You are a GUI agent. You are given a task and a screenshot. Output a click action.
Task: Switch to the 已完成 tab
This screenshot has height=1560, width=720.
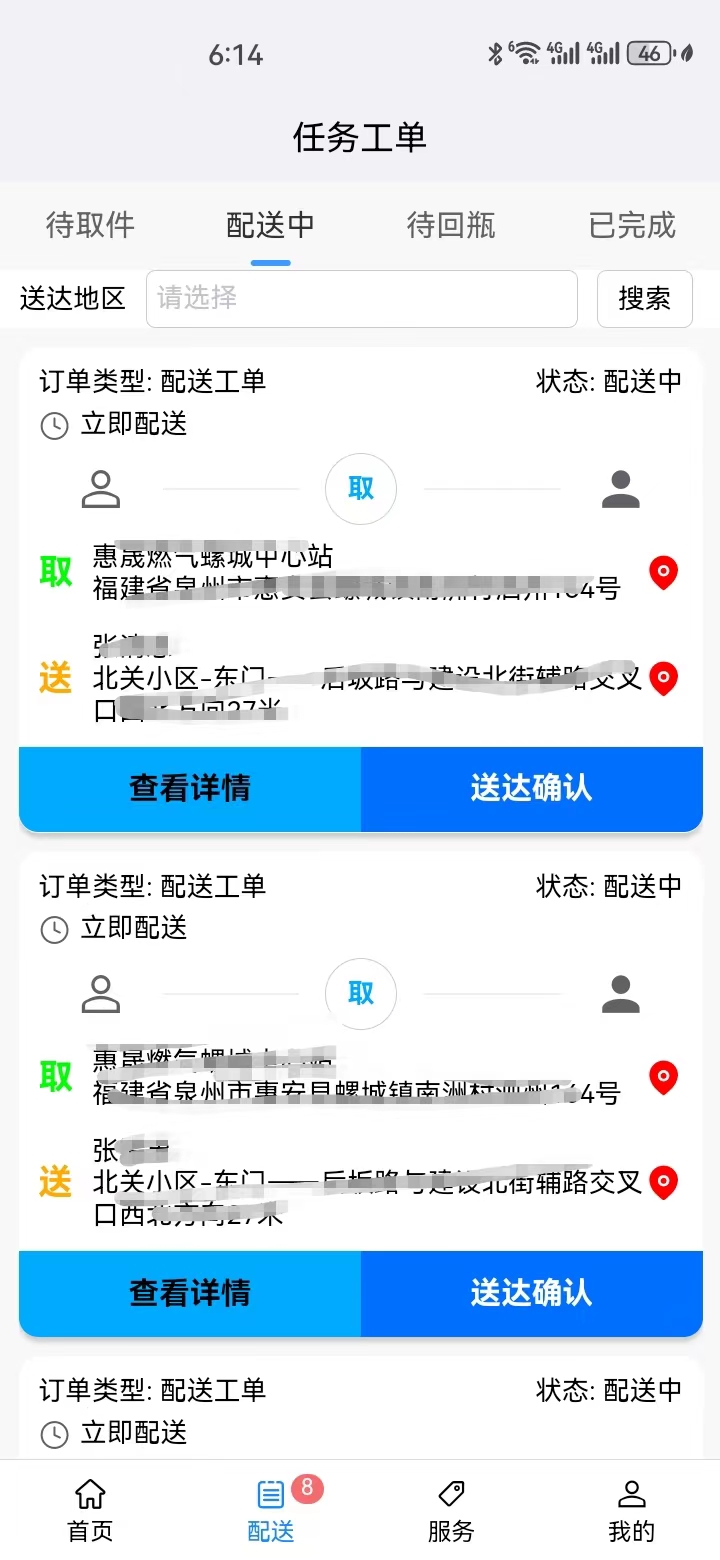[x=629, y=225]
